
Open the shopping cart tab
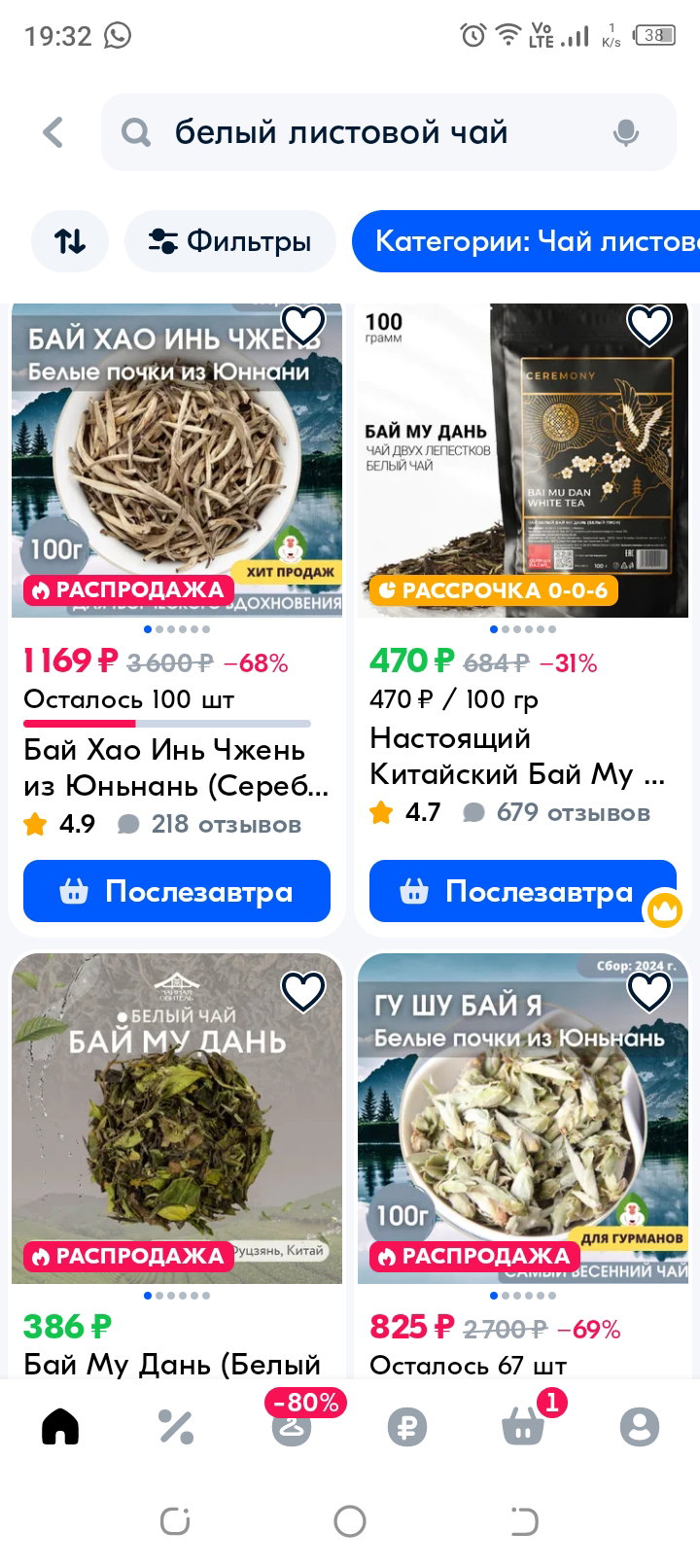pyautogui.click(x=524, y=1425)
